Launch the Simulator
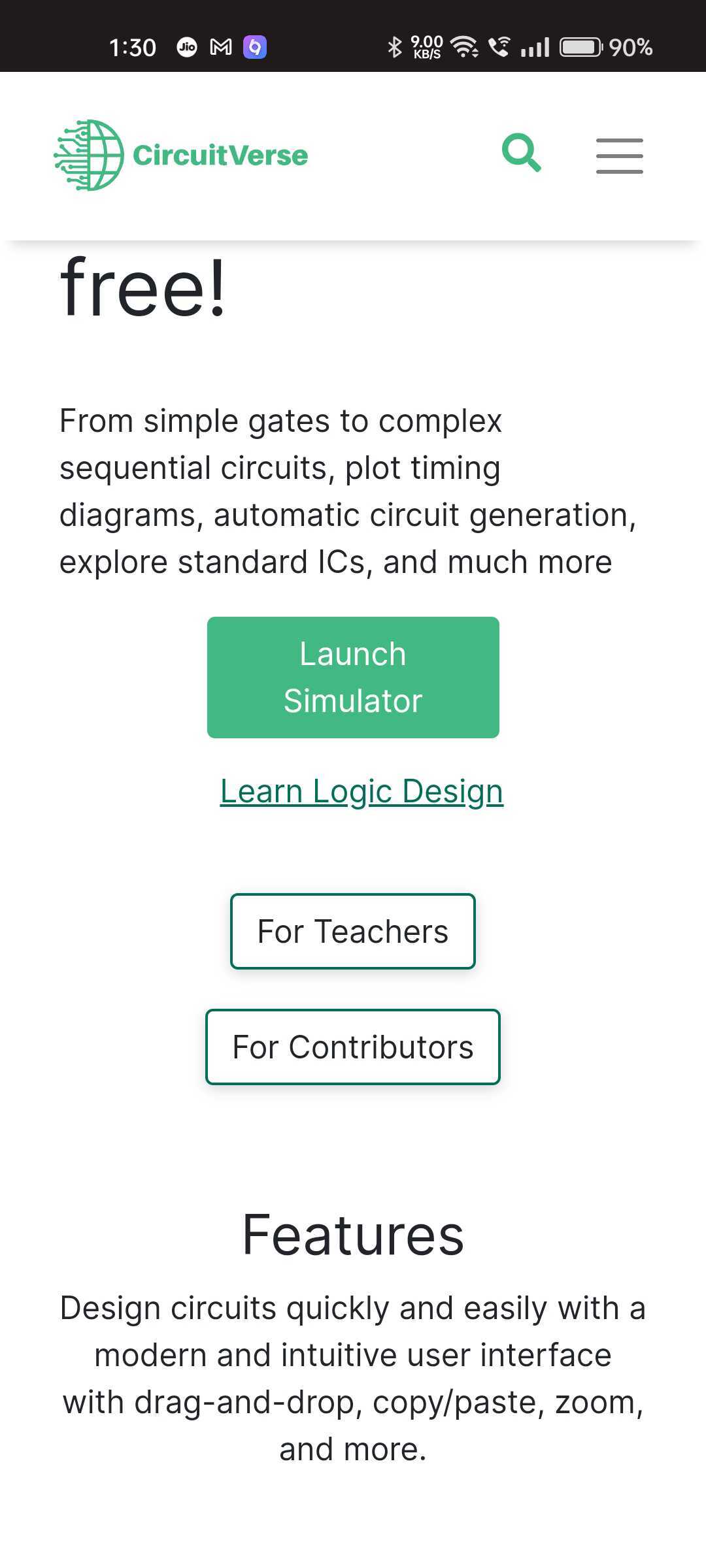This screenshot has height=1568, width=706. pos(353,678)
